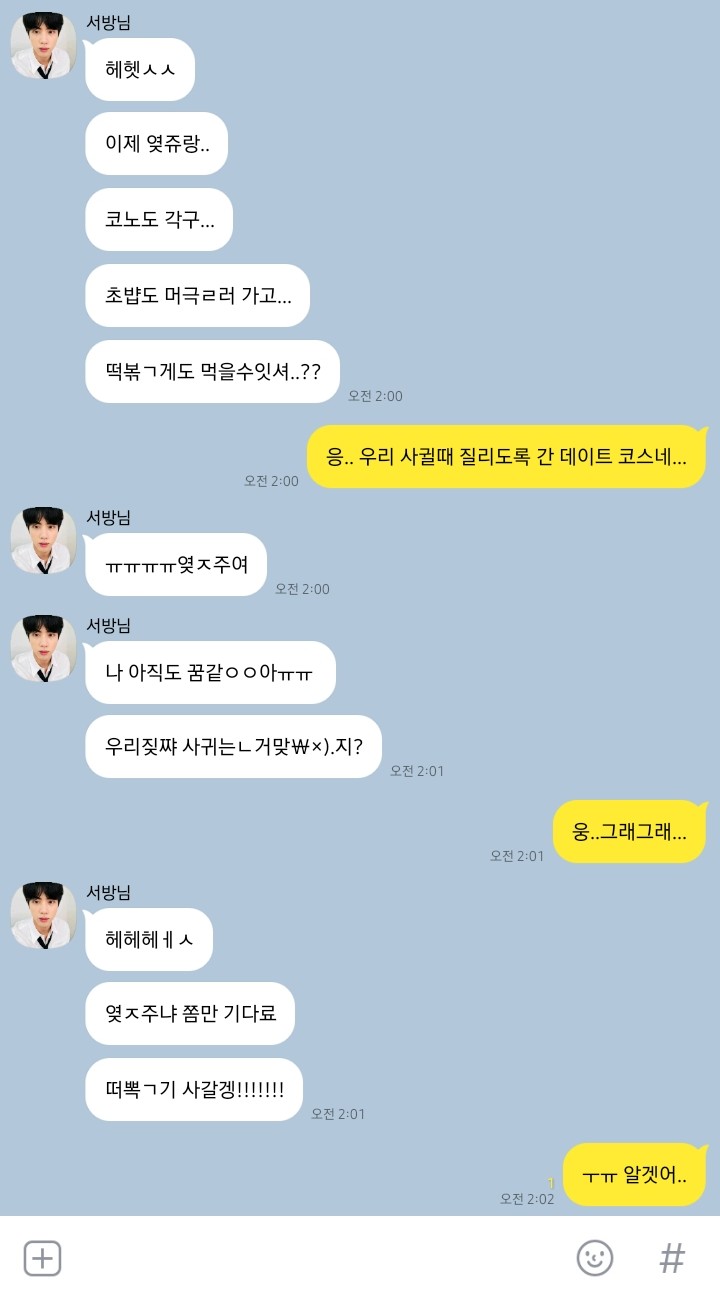Open the emoticon picker
720x1300 pixels.
[595, 1258]
